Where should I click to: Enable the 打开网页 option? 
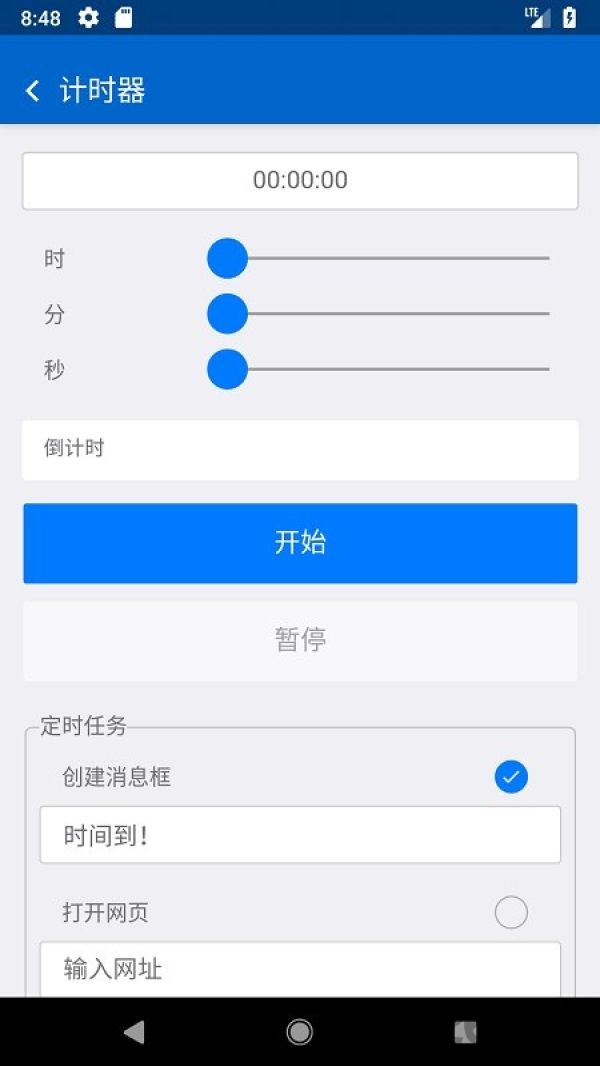coord(511,912)
